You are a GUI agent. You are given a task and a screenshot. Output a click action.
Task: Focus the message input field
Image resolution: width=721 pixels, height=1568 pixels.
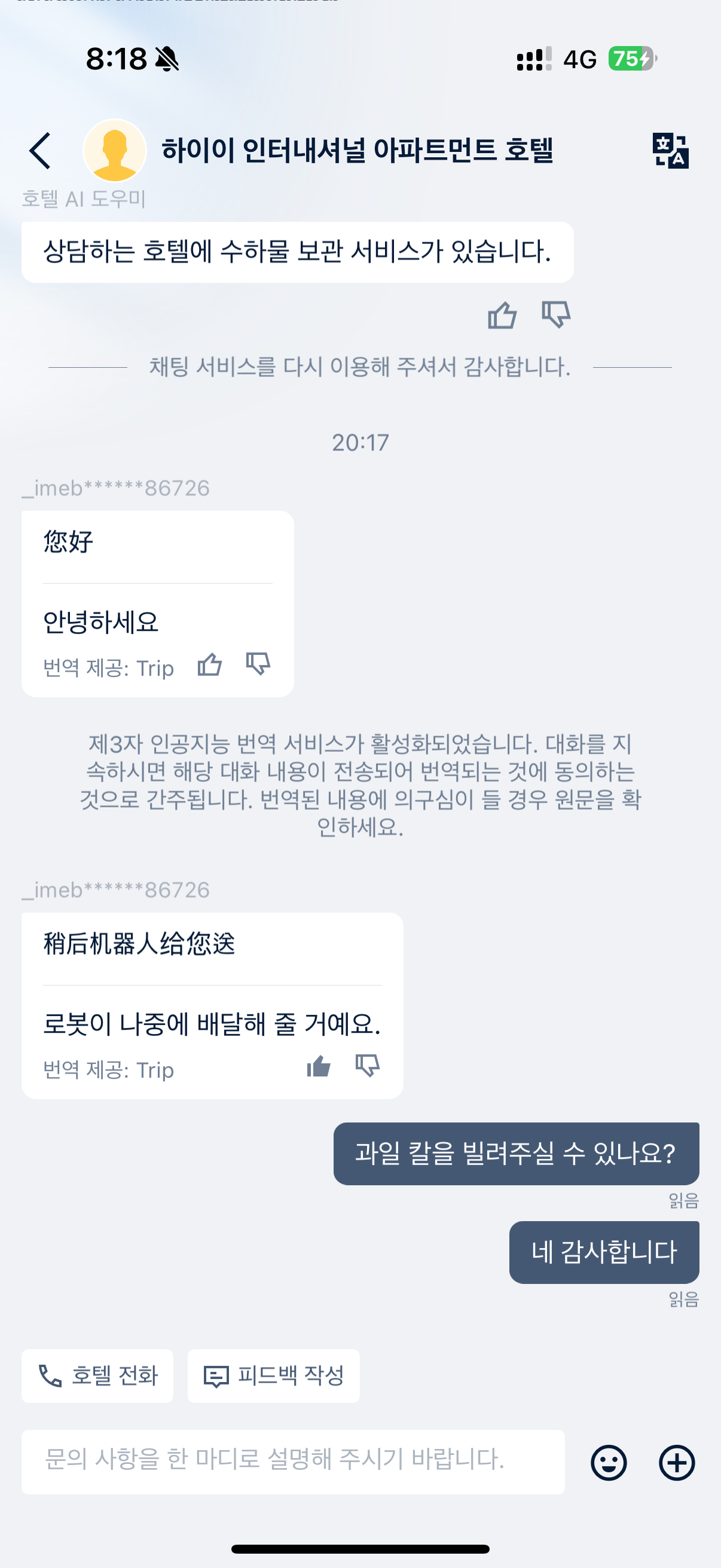click(x=293, y=1461)
